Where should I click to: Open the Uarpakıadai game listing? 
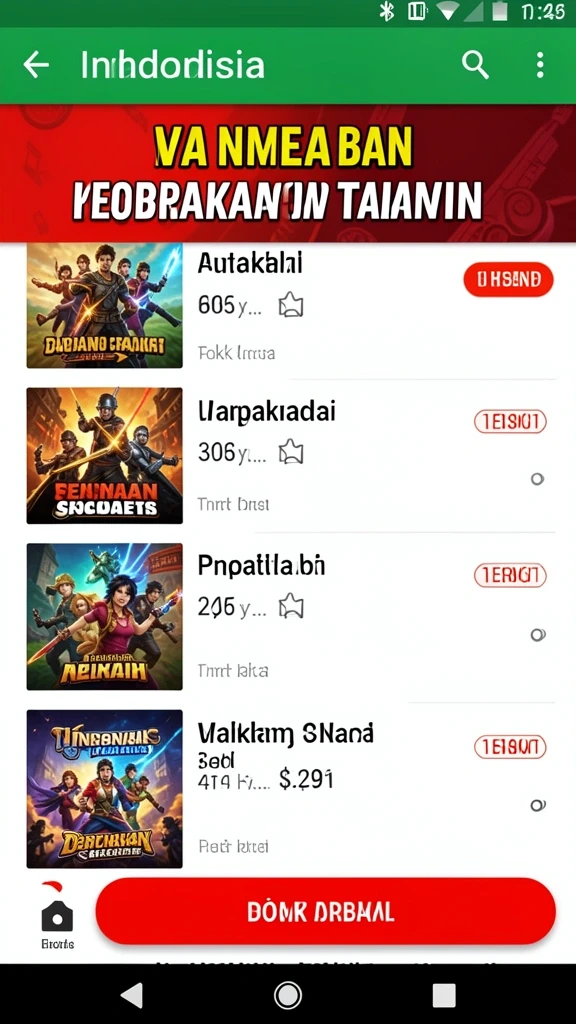[291, 456]
